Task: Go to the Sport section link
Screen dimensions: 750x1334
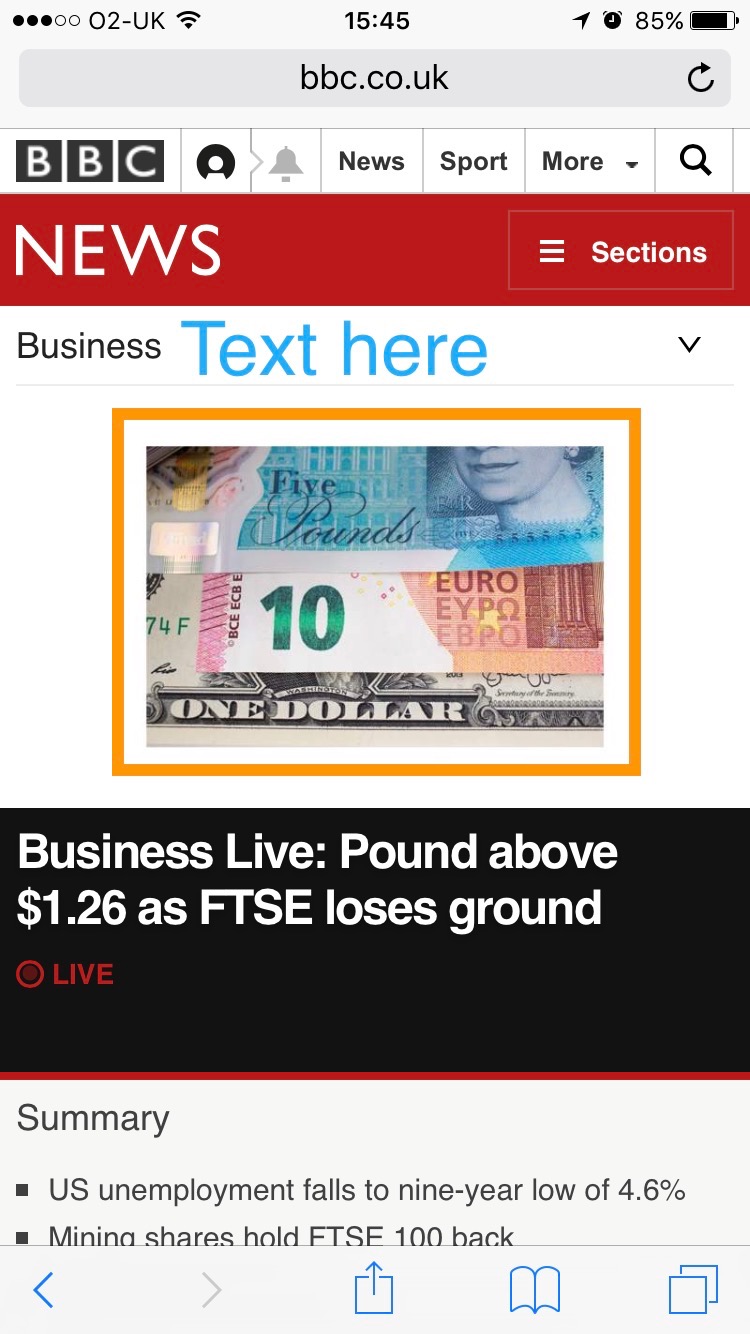Action: (x=474, y=161)
